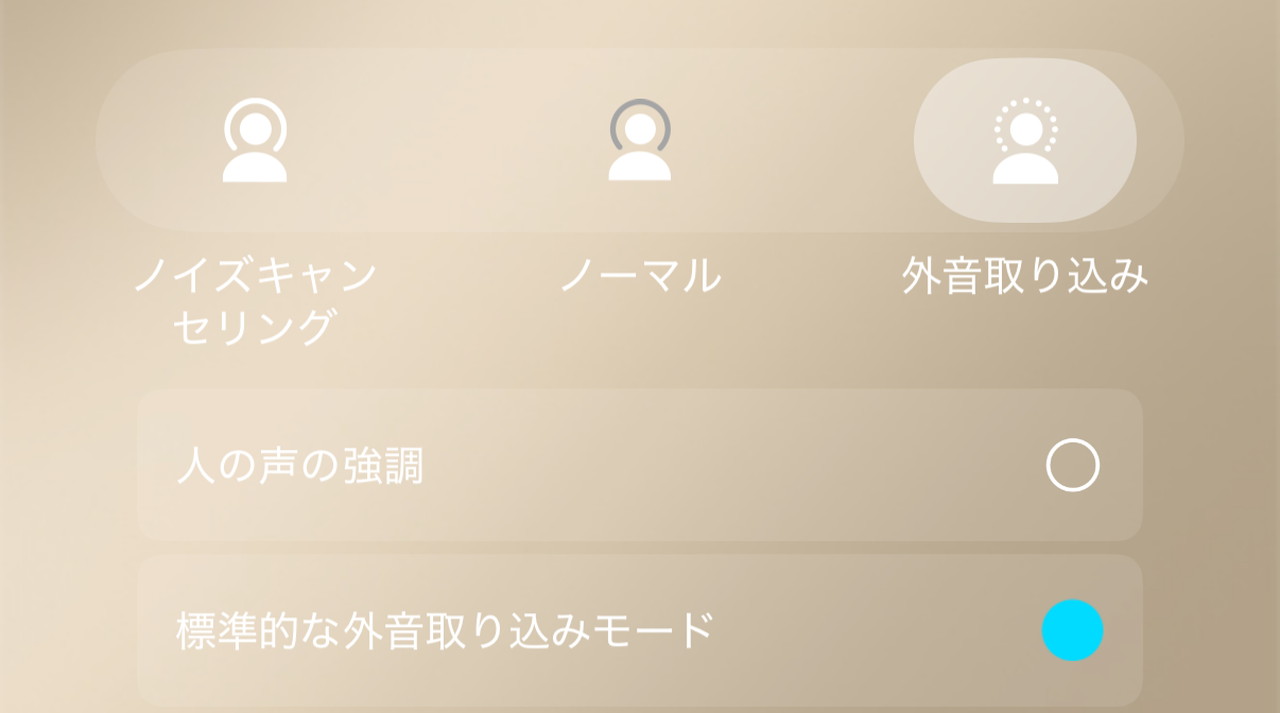
Task: Switch to ノイズキャンセリング mode
Action: point(254,141)
